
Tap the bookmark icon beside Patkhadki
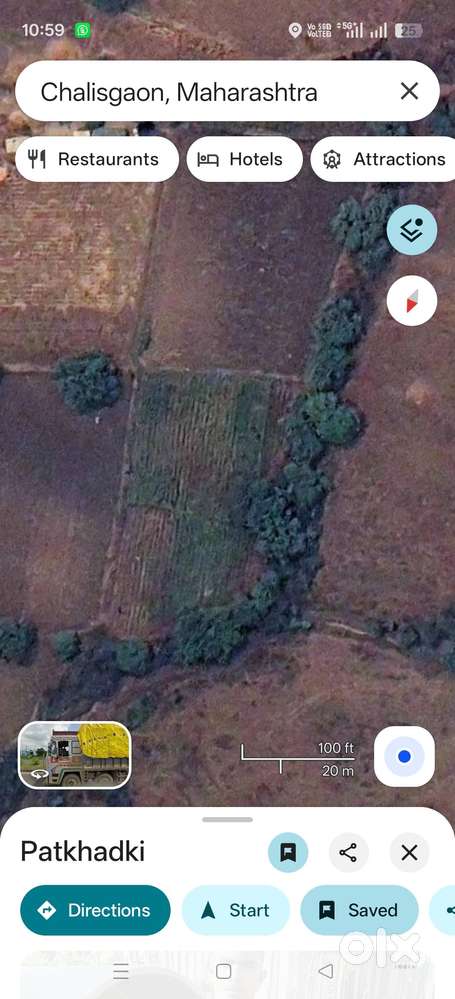(x=288, y=852)
